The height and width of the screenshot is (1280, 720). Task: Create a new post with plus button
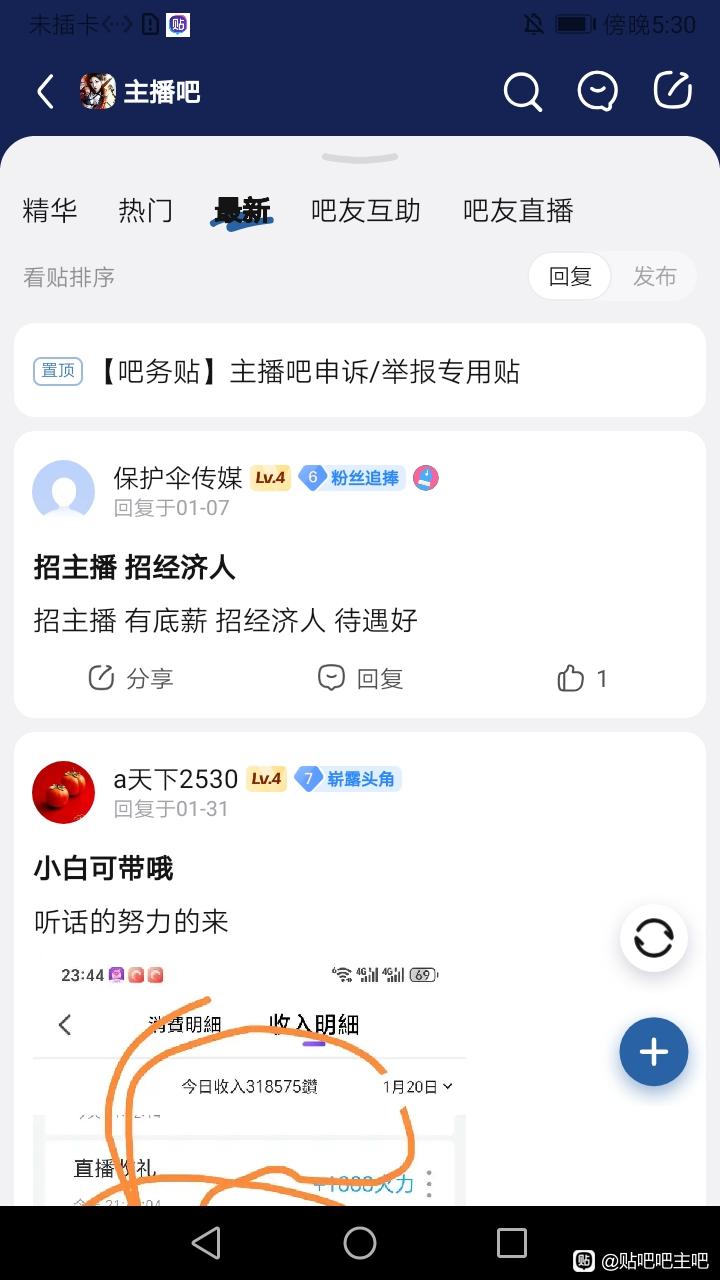pyautogui.click(x=653, y=1052)
